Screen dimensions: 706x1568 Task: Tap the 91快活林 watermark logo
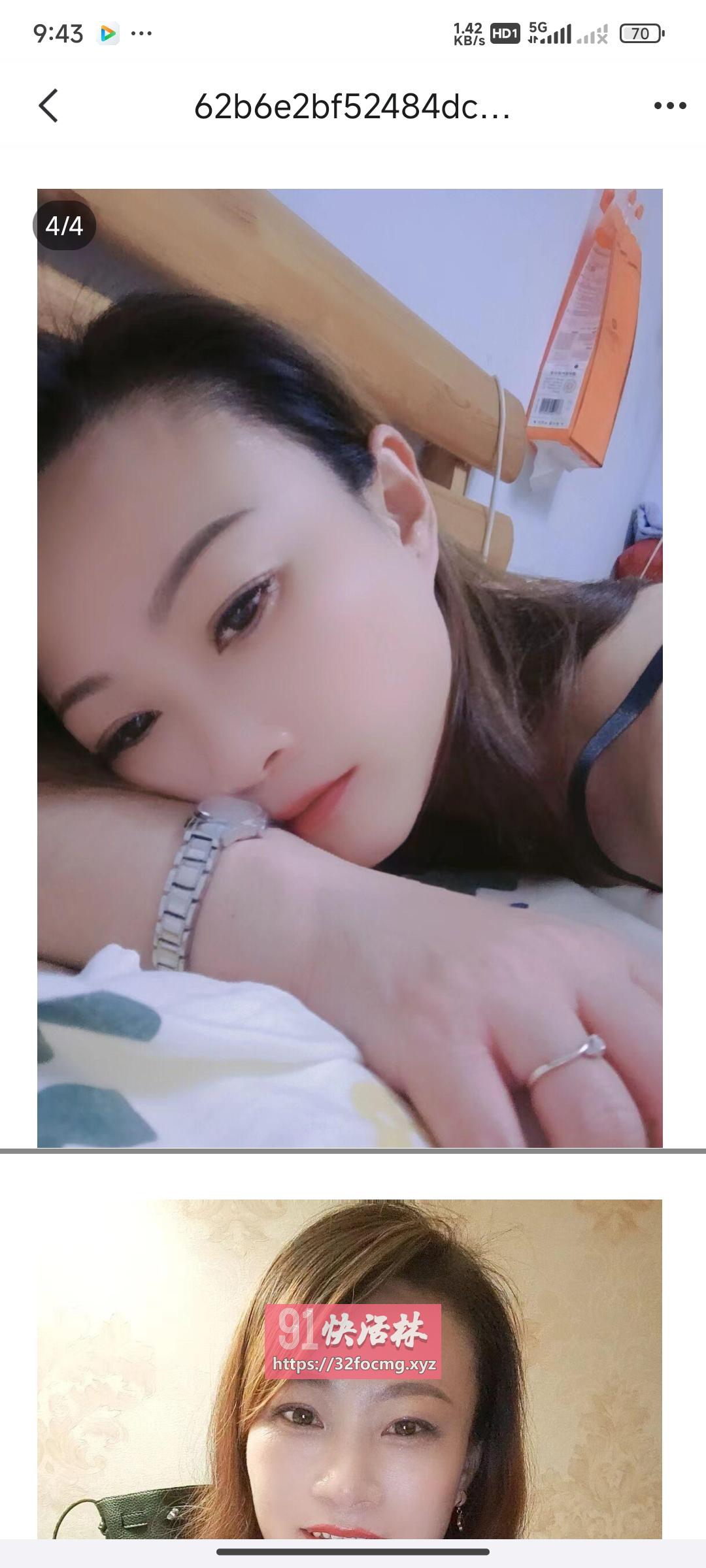[353, 1326]
